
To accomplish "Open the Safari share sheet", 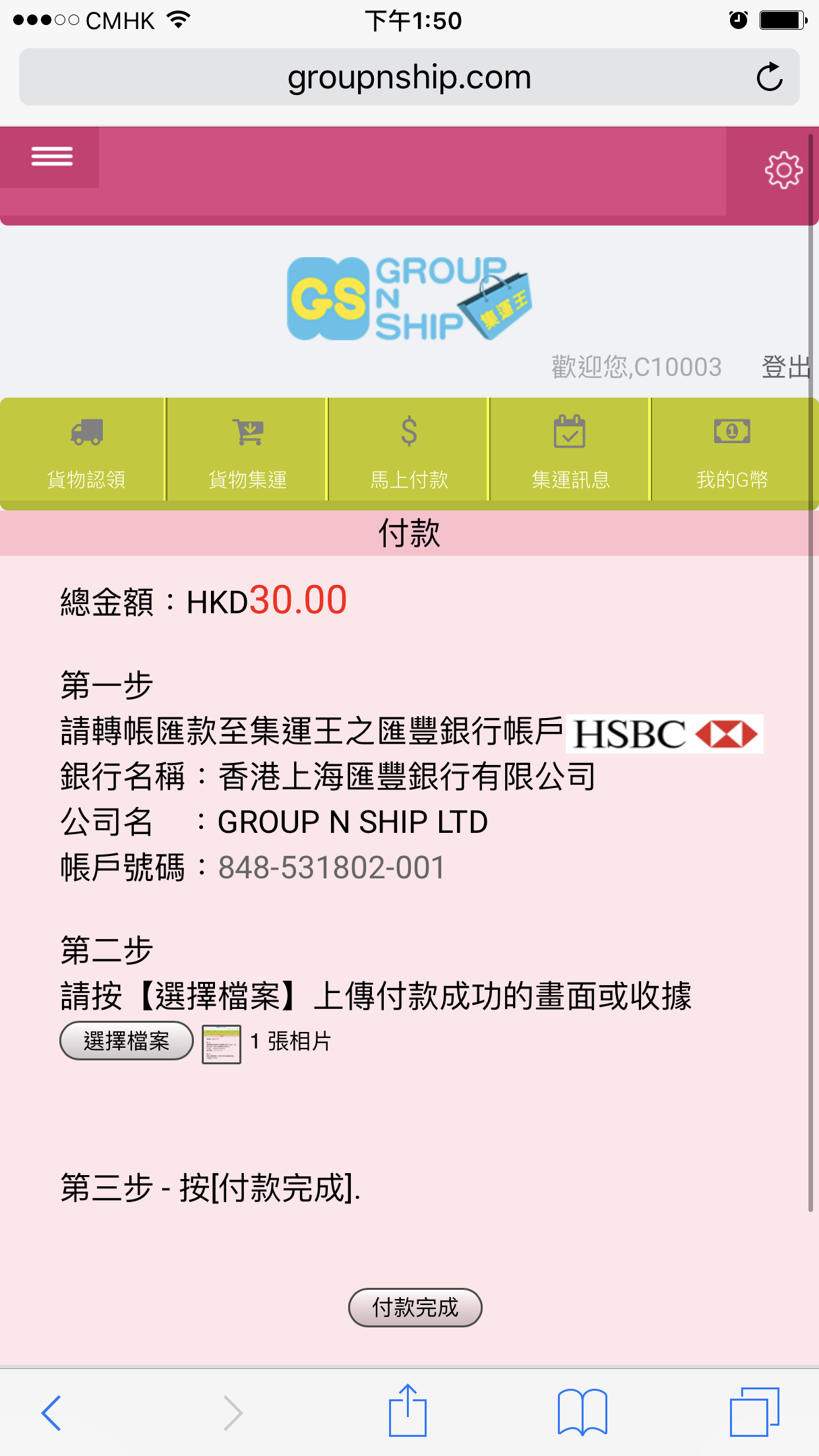I will 408,1410.
